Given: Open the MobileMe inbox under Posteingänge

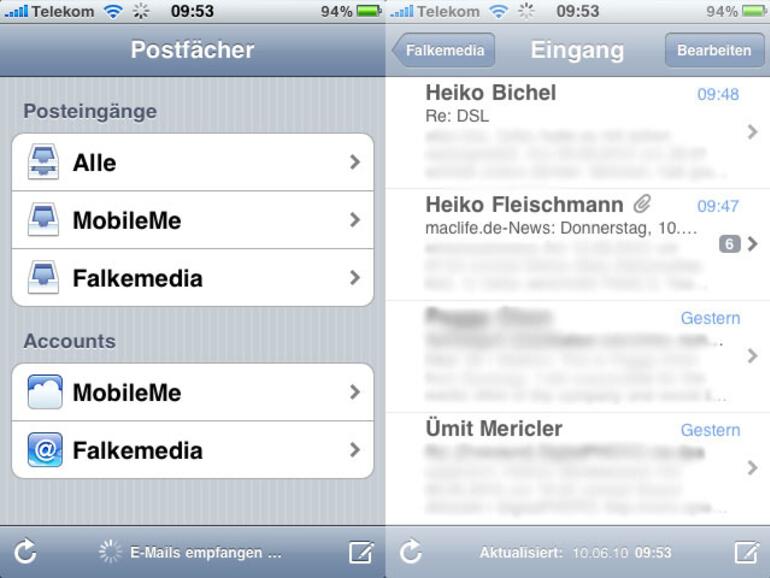Looking at the screenshot, I should [x=192, y=220].
